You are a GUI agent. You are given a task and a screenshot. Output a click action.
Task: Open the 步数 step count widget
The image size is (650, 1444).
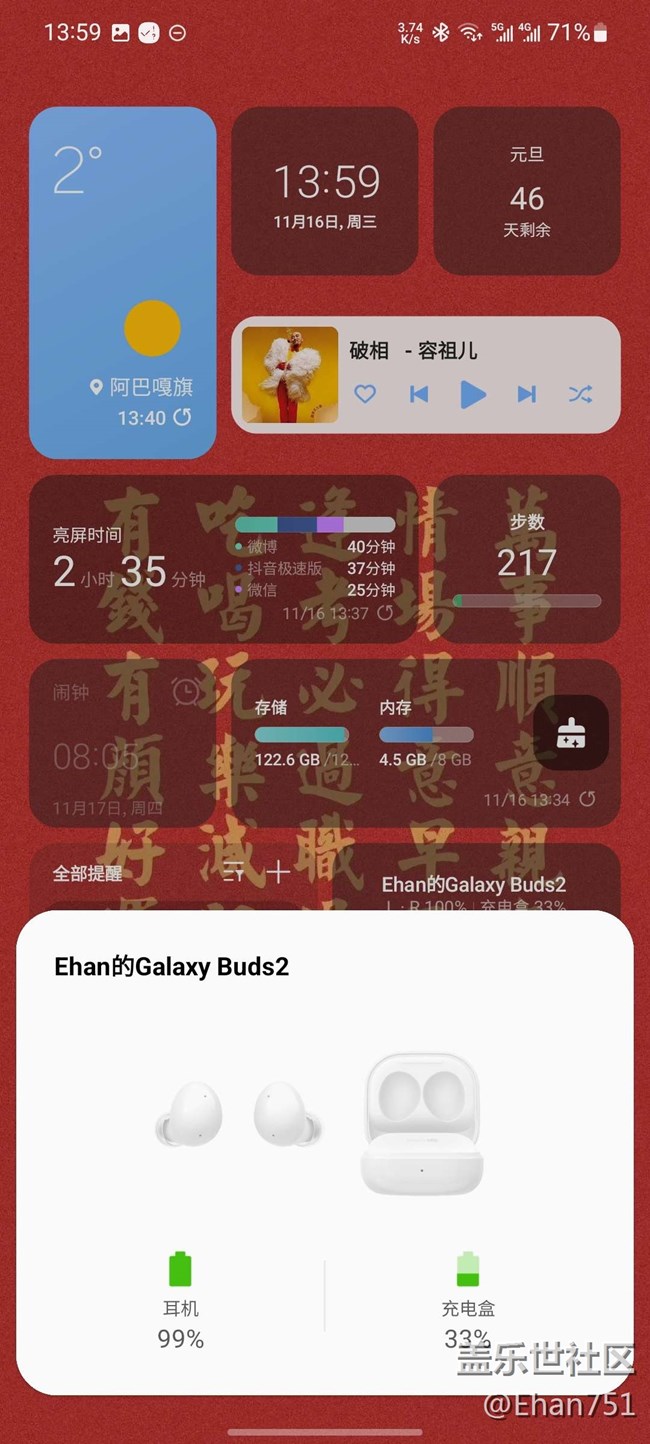[x=527, y=560]
